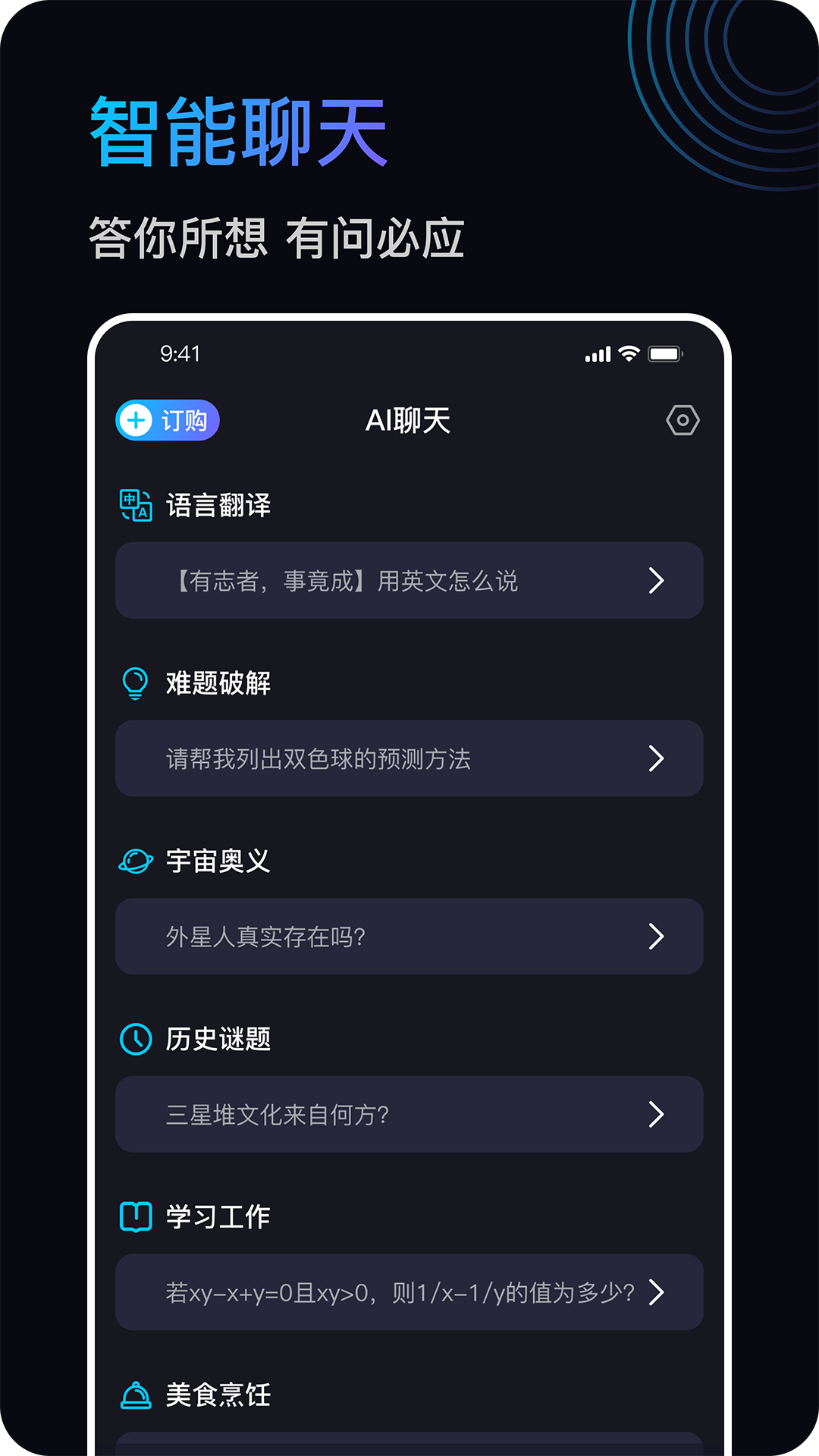Select the AI聊天 title tab
819x1456 pixels.
point(409,420)
